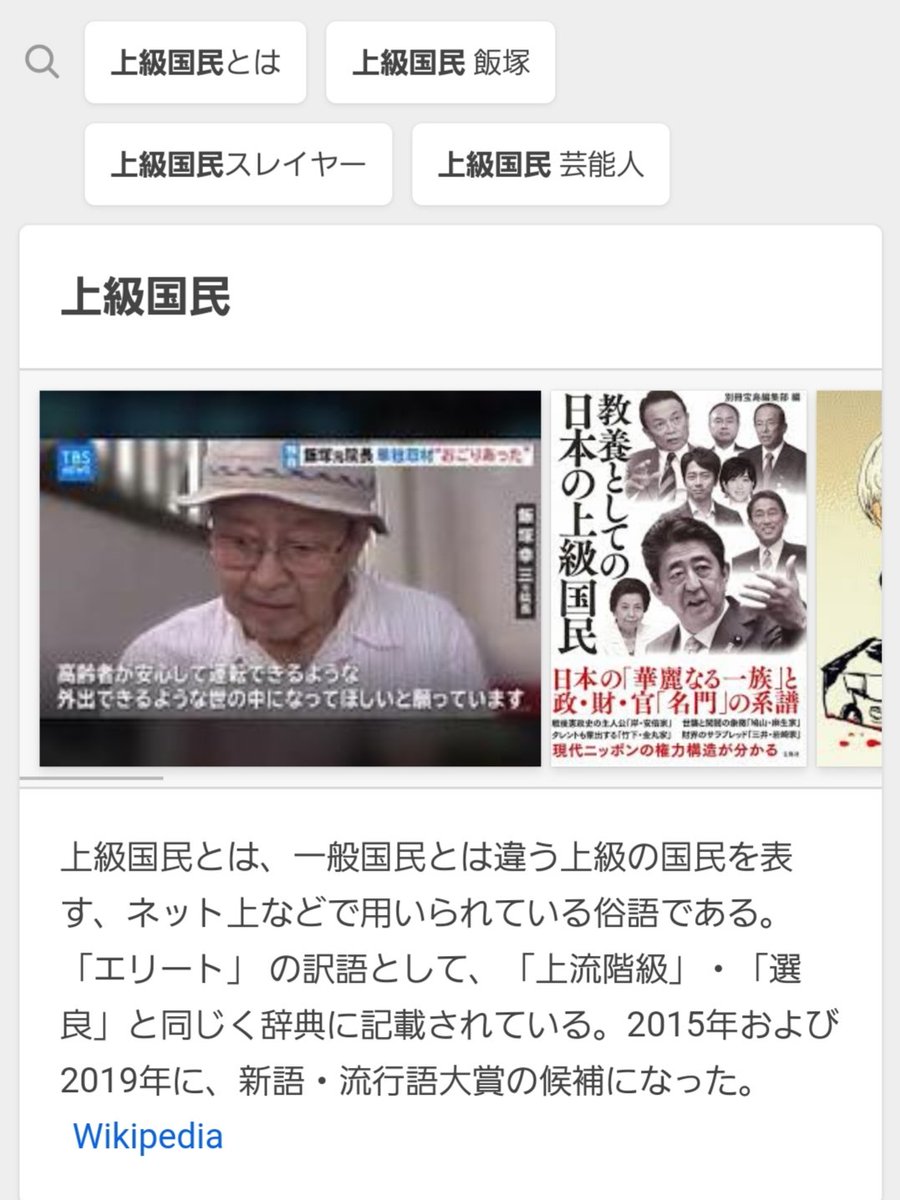
Task: Open the 教養としての日本の上級国民 book cover image
Action: pos(679,578)
